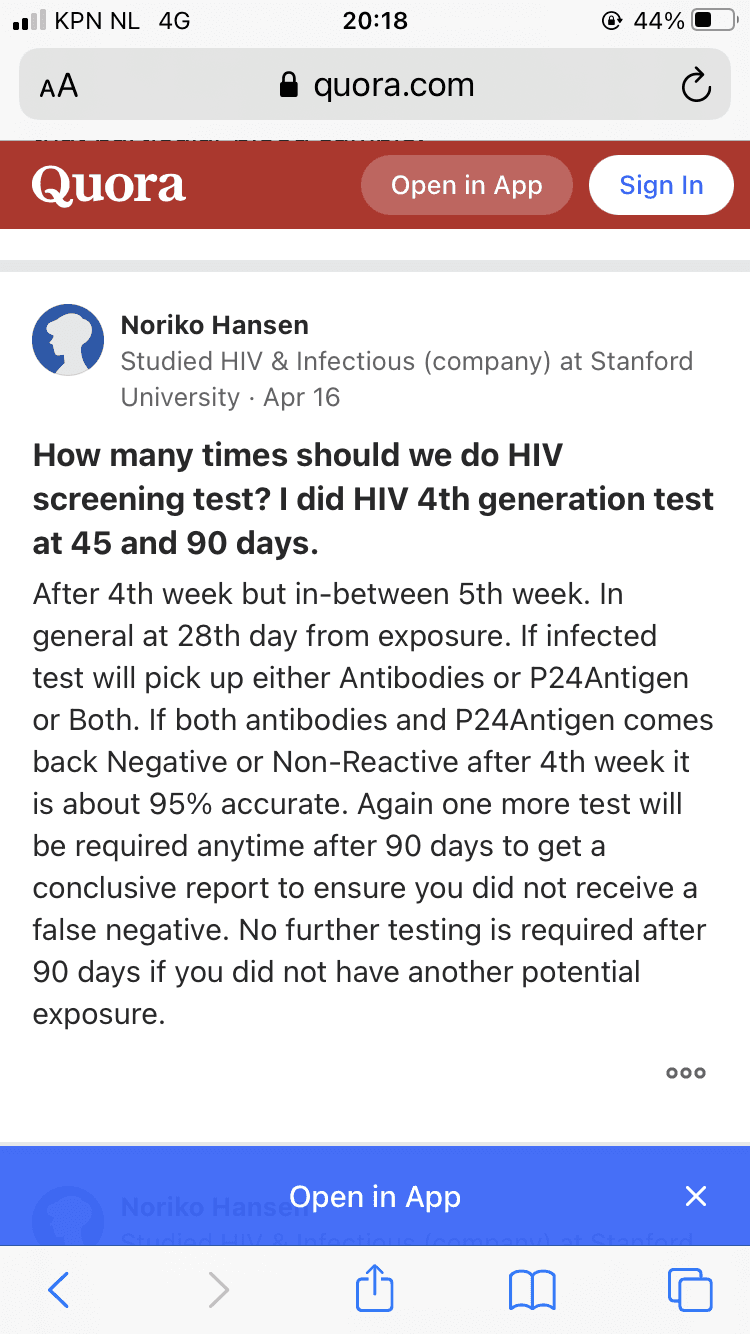750x1334 pixels.
Task: Open Noriko Hansen's profile avatar
Action: [68, 340]
